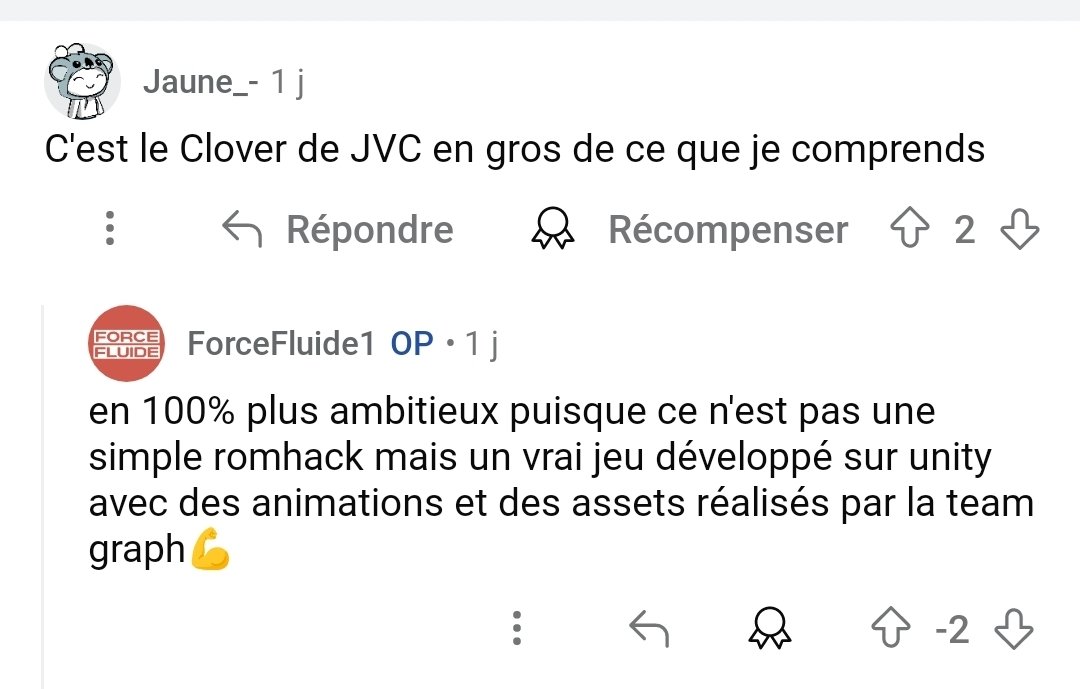Tap Récompenser on Jaune_-'s comment
This screenshot has width=1080, height=689.
pyautogui.click(x=689, y=230)
